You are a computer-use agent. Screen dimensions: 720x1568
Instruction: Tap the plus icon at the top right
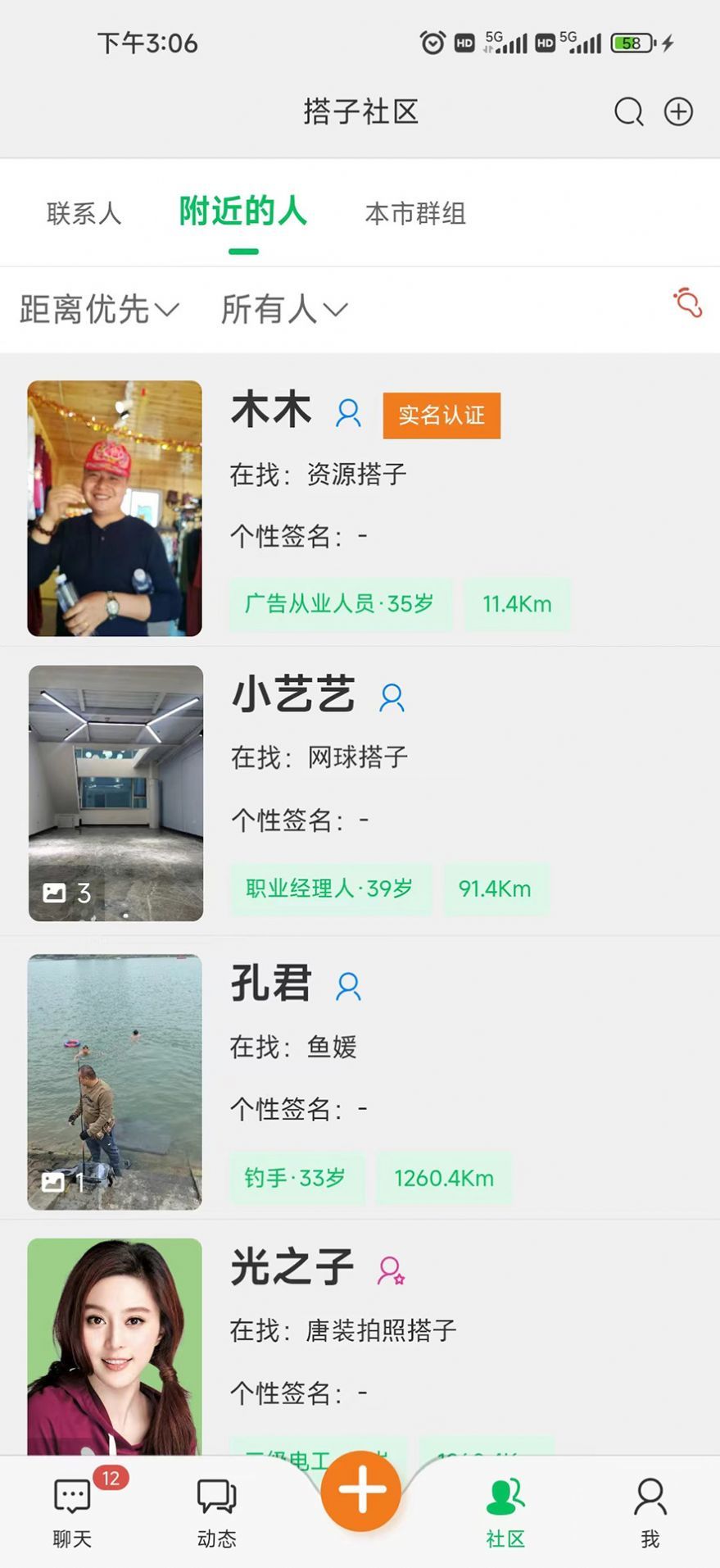click(x=678, y=111)
